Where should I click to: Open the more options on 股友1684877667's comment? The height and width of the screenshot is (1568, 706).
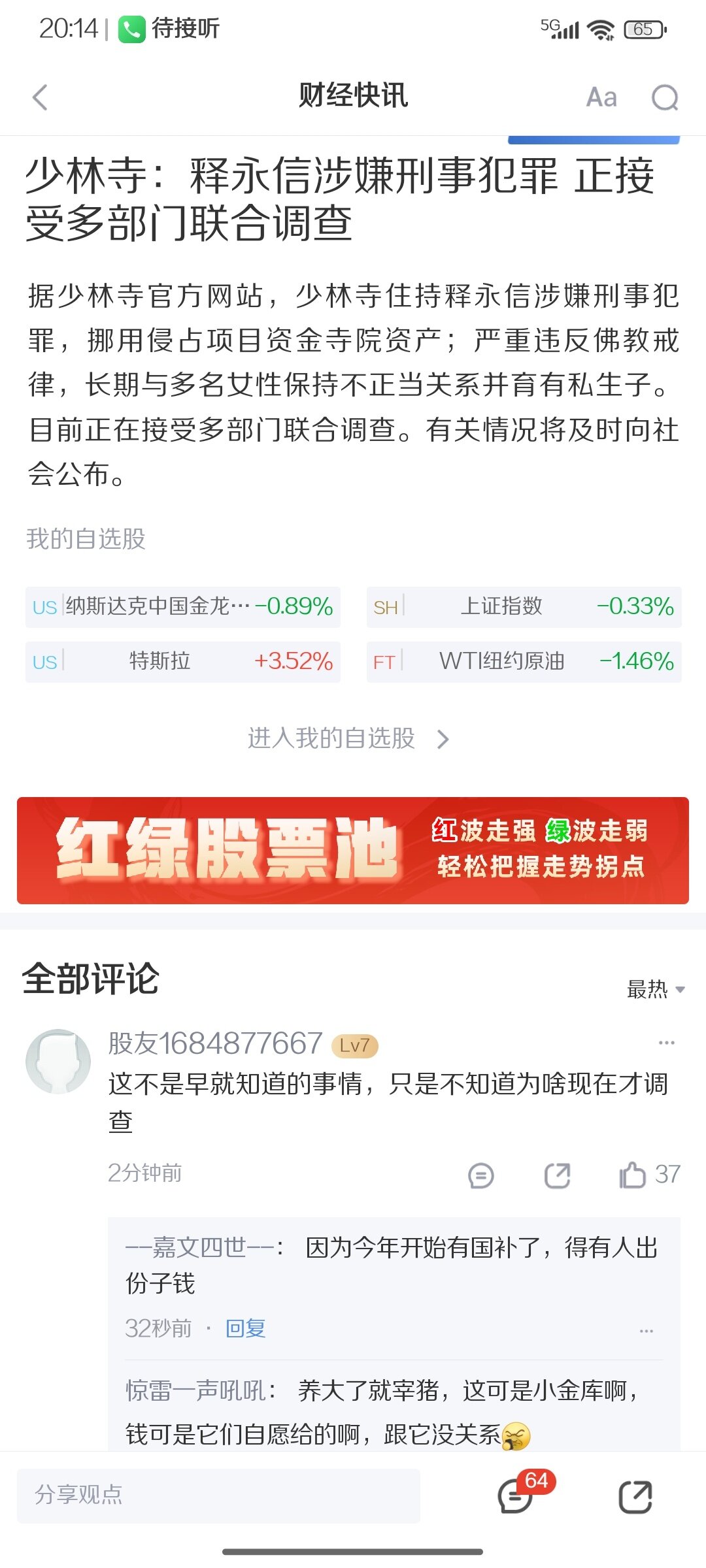point(666,1043)
